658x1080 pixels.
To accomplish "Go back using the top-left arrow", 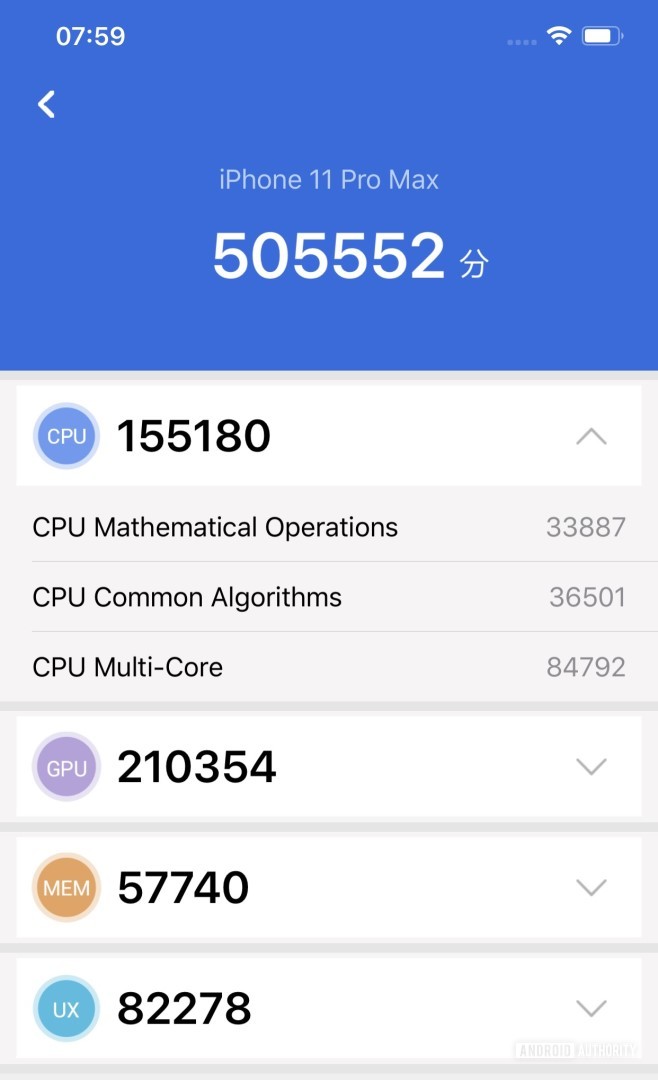I will [46, 104].
